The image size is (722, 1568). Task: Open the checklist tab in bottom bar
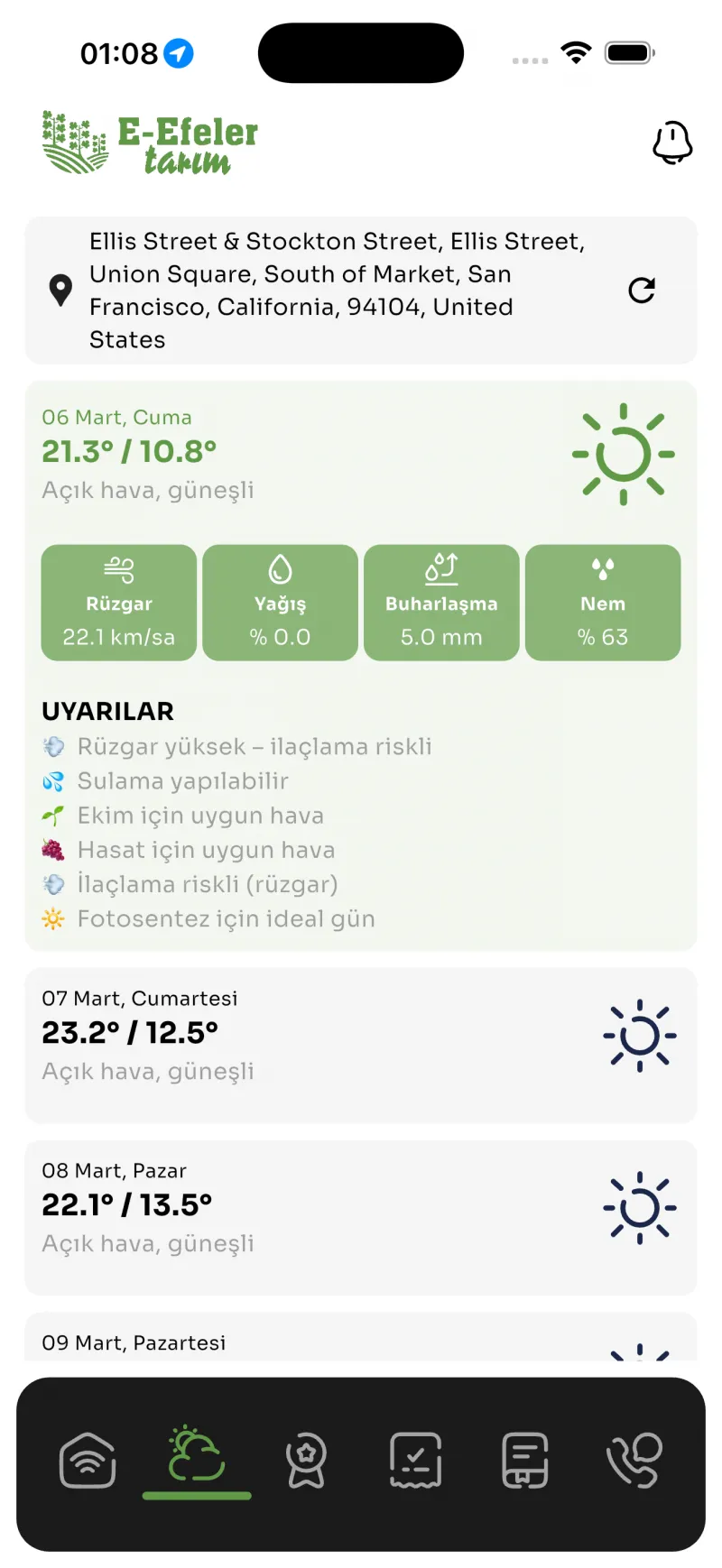click(x=415, y=1460)
